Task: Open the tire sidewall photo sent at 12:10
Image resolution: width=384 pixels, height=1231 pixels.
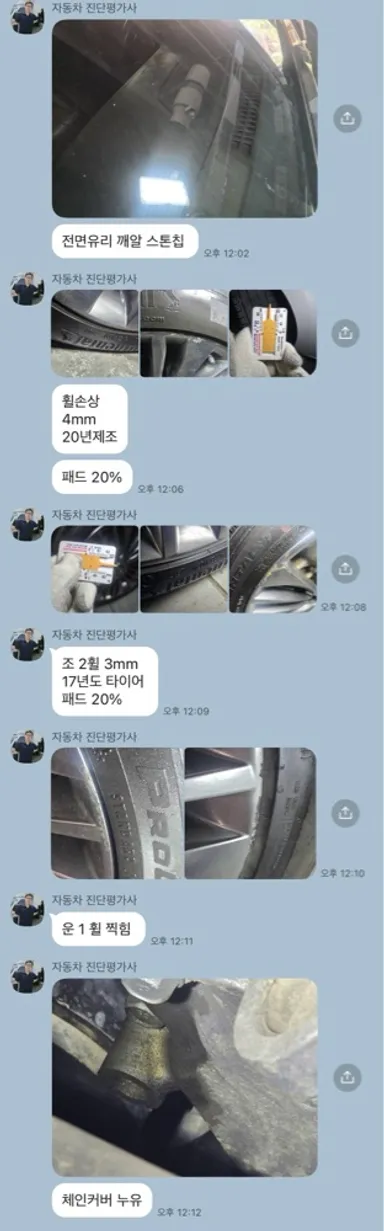Action: click(x=117, y=813)
